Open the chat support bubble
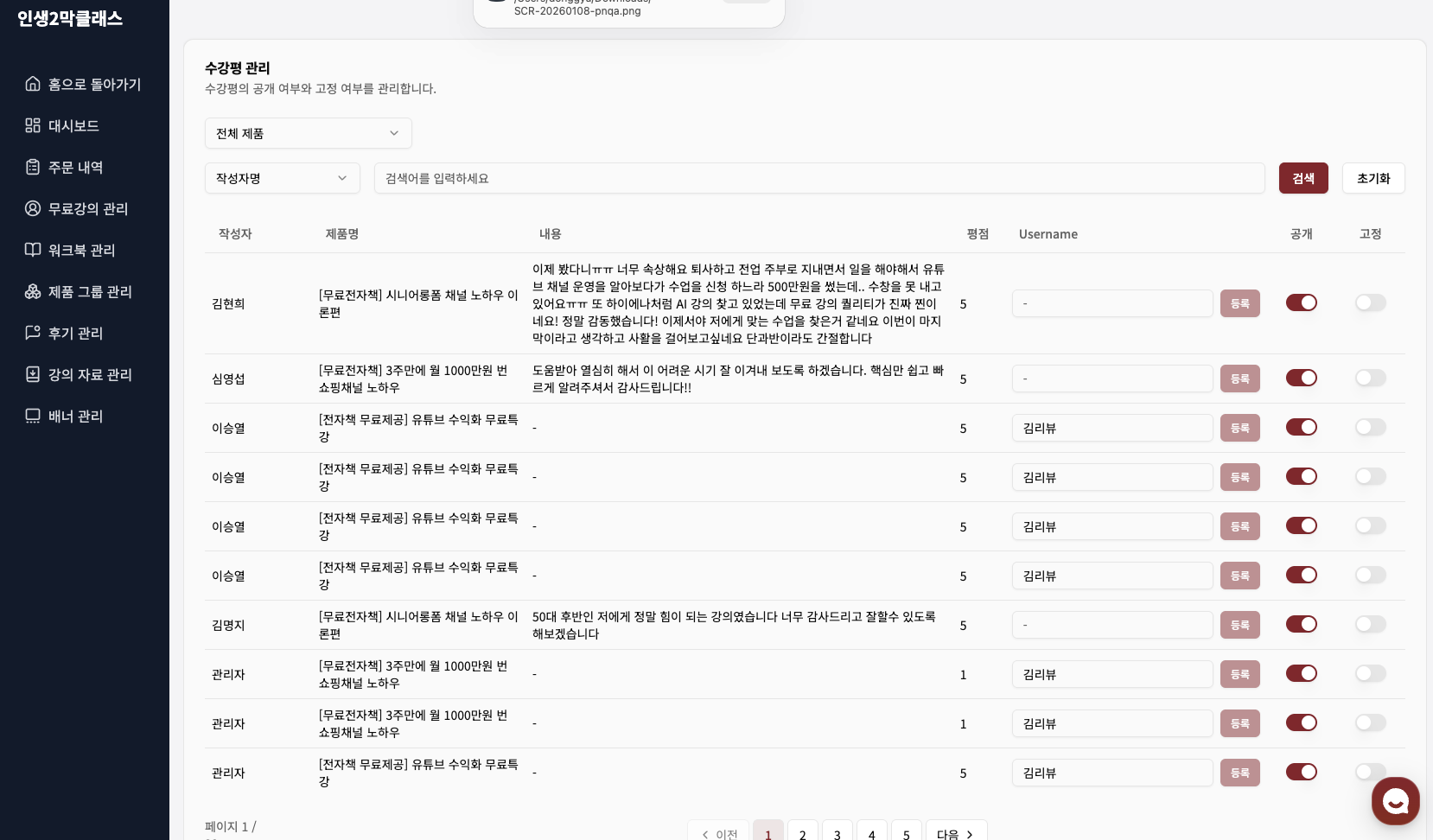This screenshot has height=840, width=1433. [x=1395, y=801]
